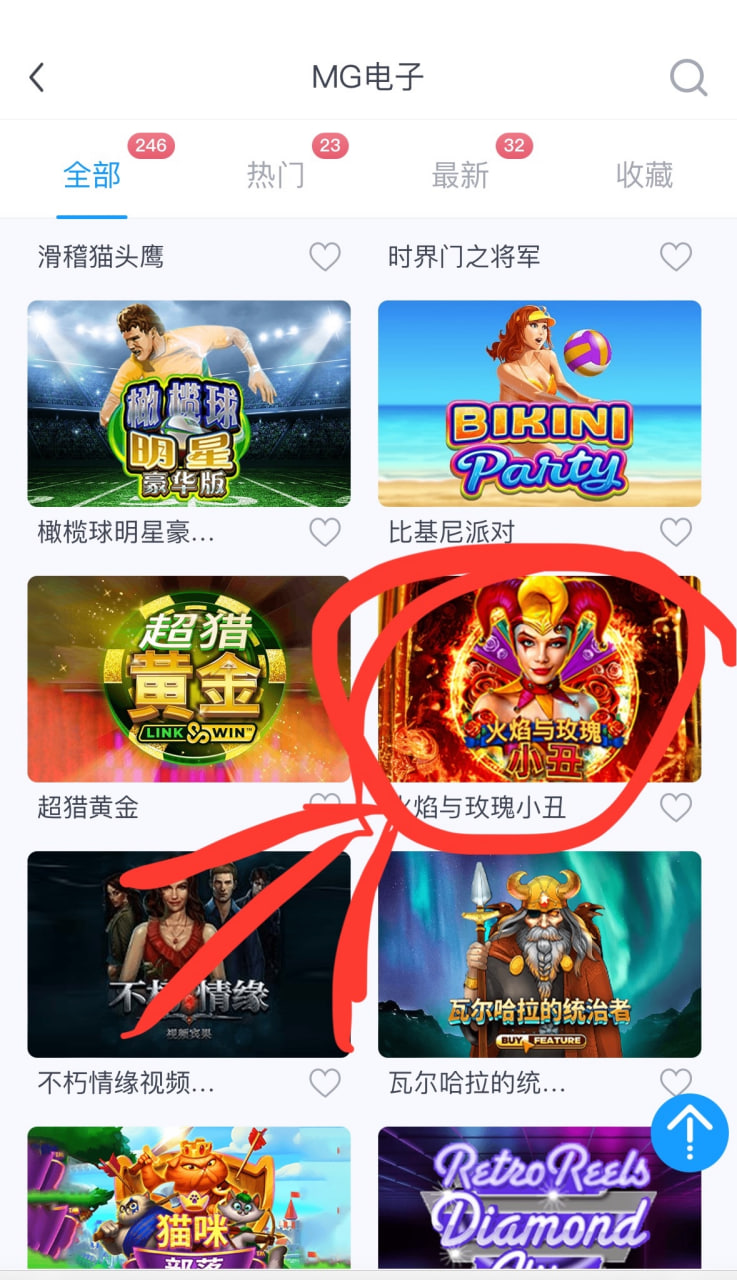Open the Retro Reels Diamond game tile

coord(540,1198)
